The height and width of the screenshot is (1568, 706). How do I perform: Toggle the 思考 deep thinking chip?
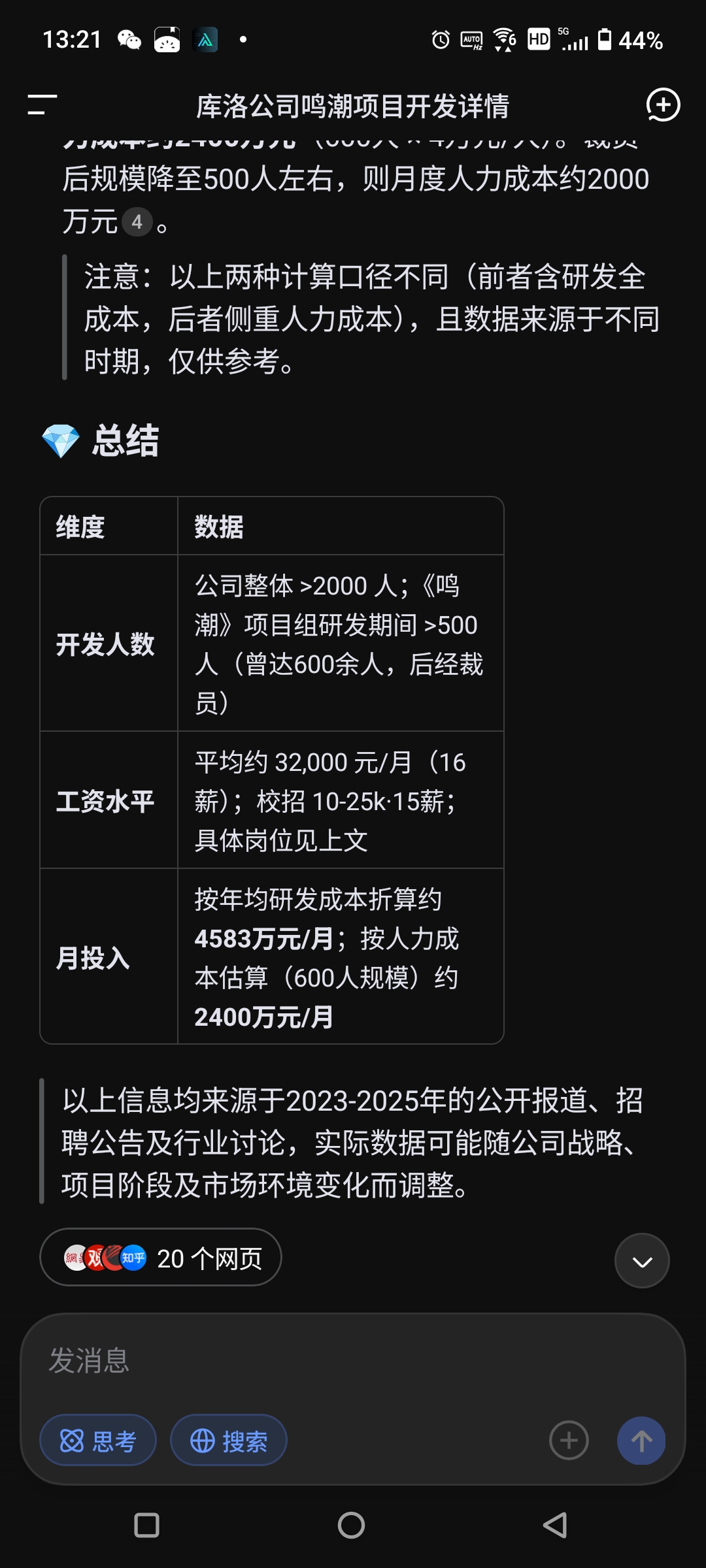[x=98, y=1441]
